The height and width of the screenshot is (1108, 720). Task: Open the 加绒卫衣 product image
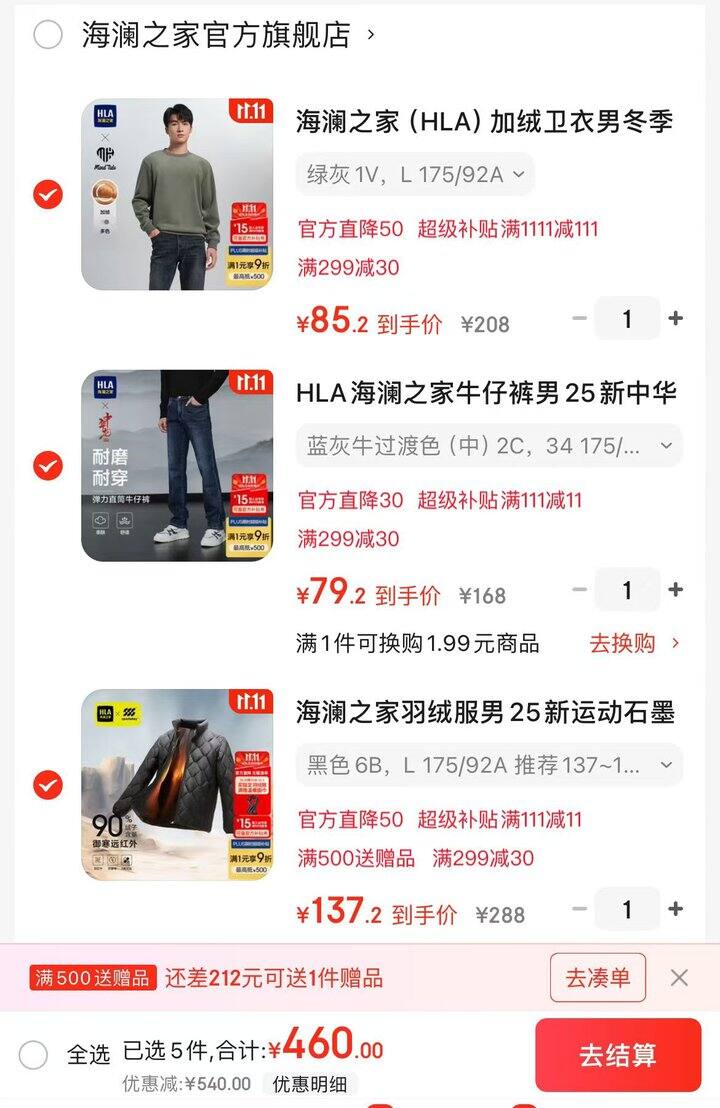point(177,194)
